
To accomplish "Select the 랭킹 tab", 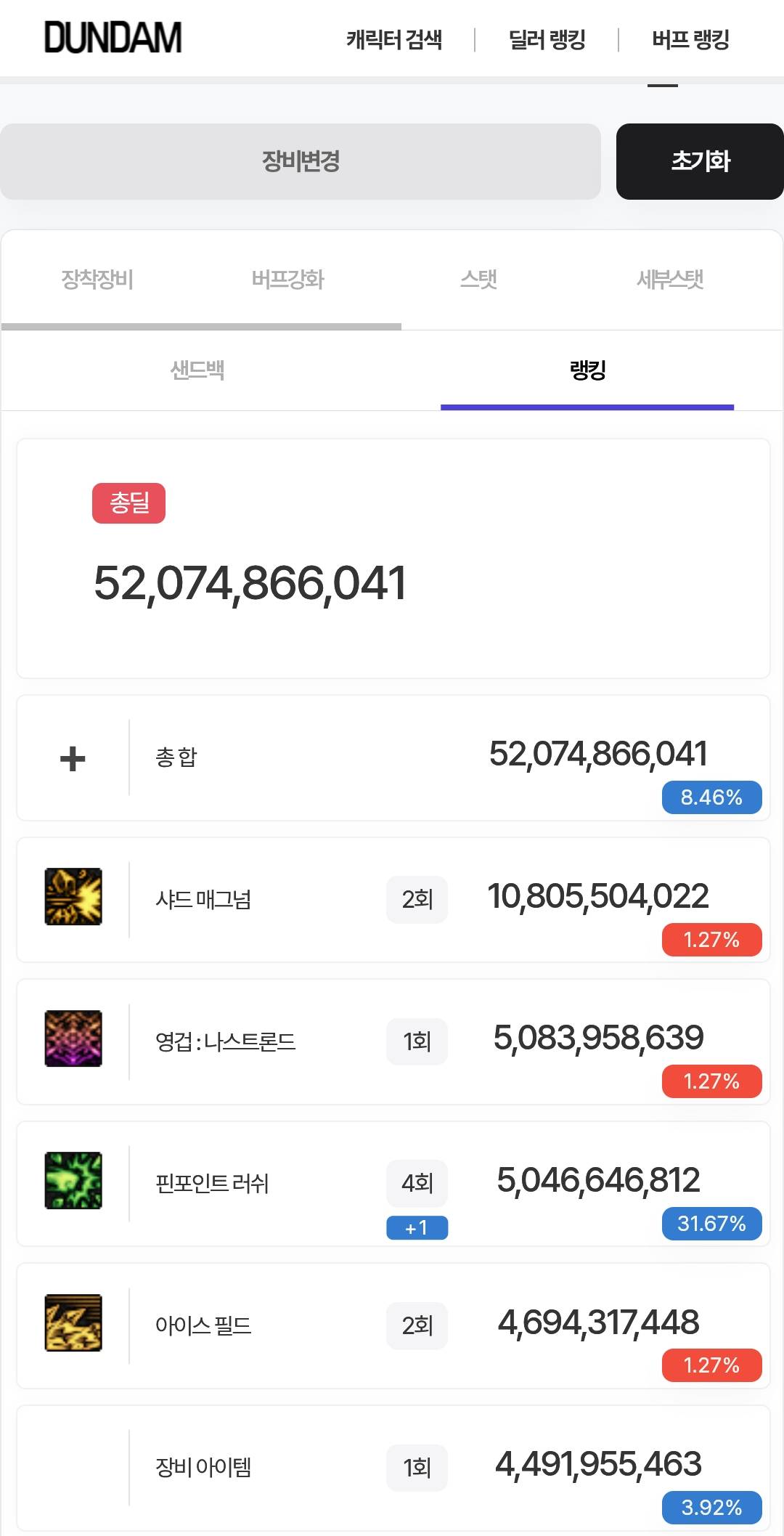I will [587, 370].
